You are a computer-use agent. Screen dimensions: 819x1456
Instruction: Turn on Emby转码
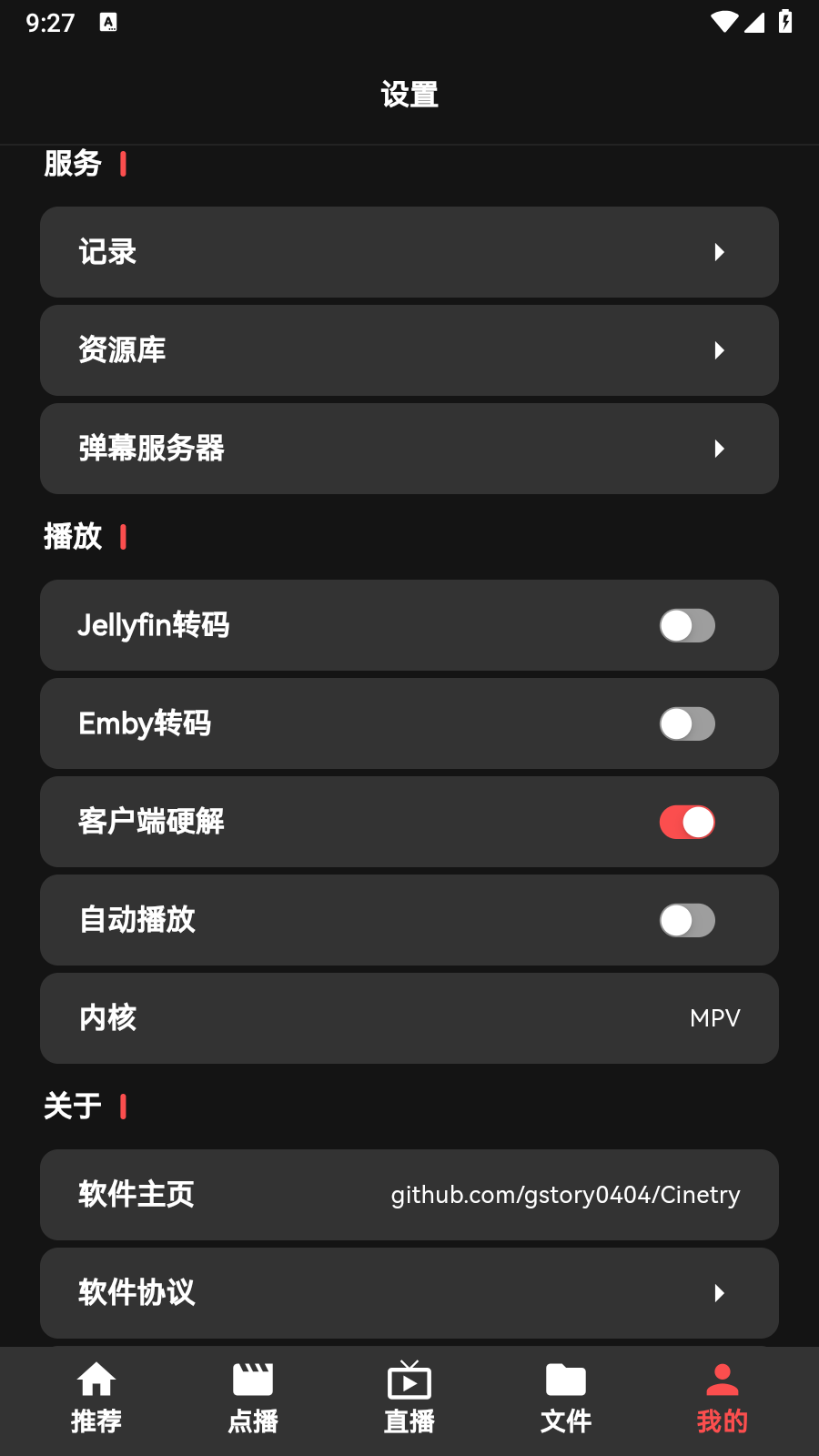point(687,724)
